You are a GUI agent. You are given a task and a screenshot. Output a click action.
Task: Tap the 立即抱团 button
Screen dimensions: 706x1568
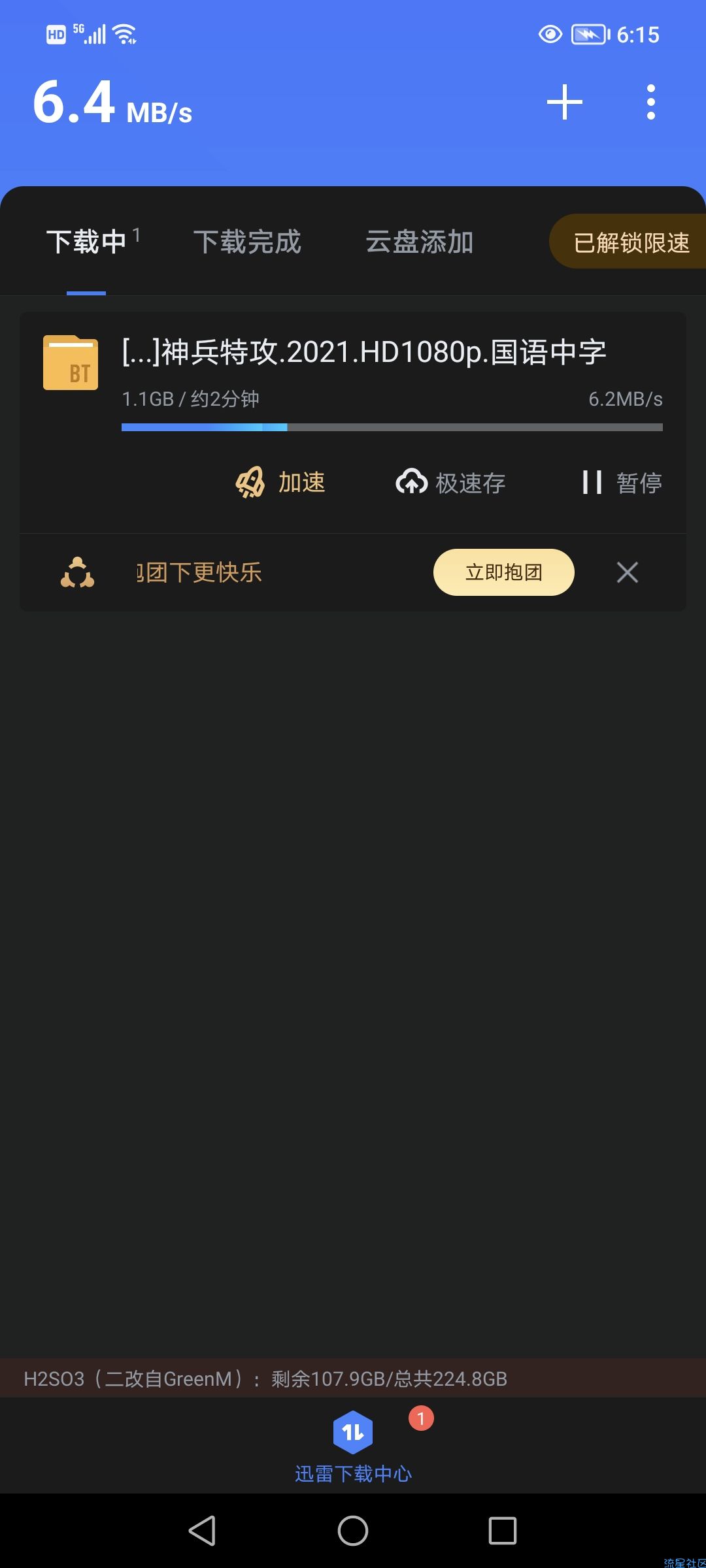pyautogui.click(x=504, y=572)
